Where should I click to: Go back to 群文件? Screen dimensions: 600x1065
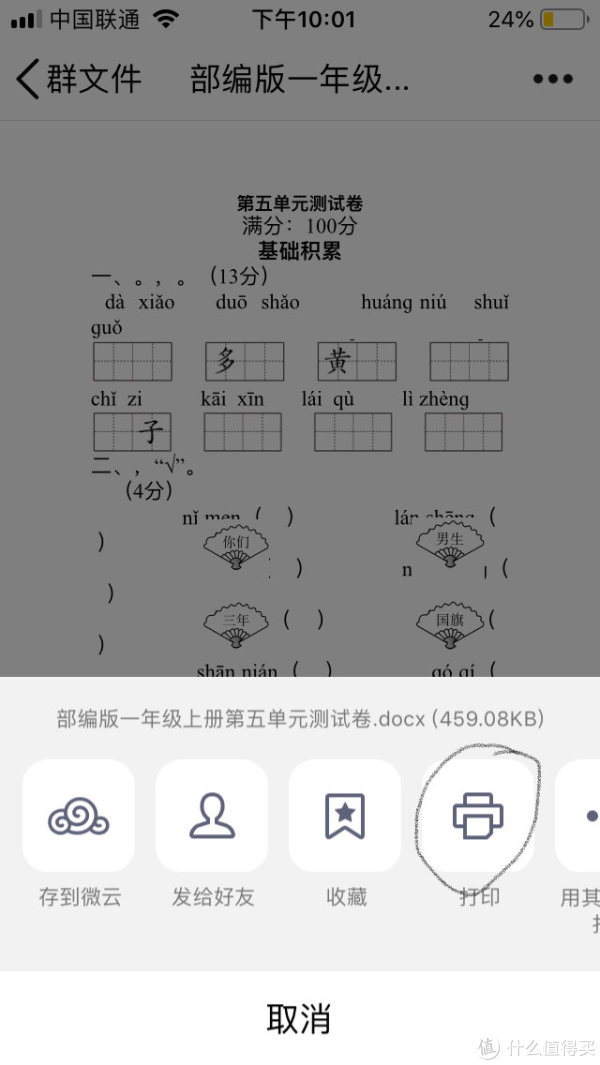click(78, 79)
